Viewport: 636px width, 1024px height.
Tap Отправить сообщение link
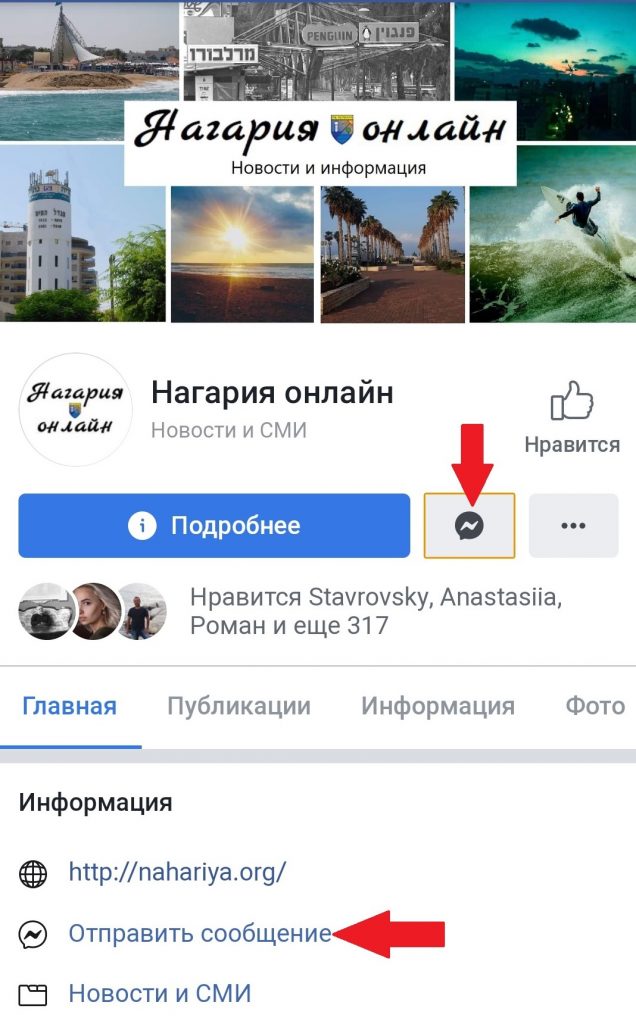(x=199, y=934)
